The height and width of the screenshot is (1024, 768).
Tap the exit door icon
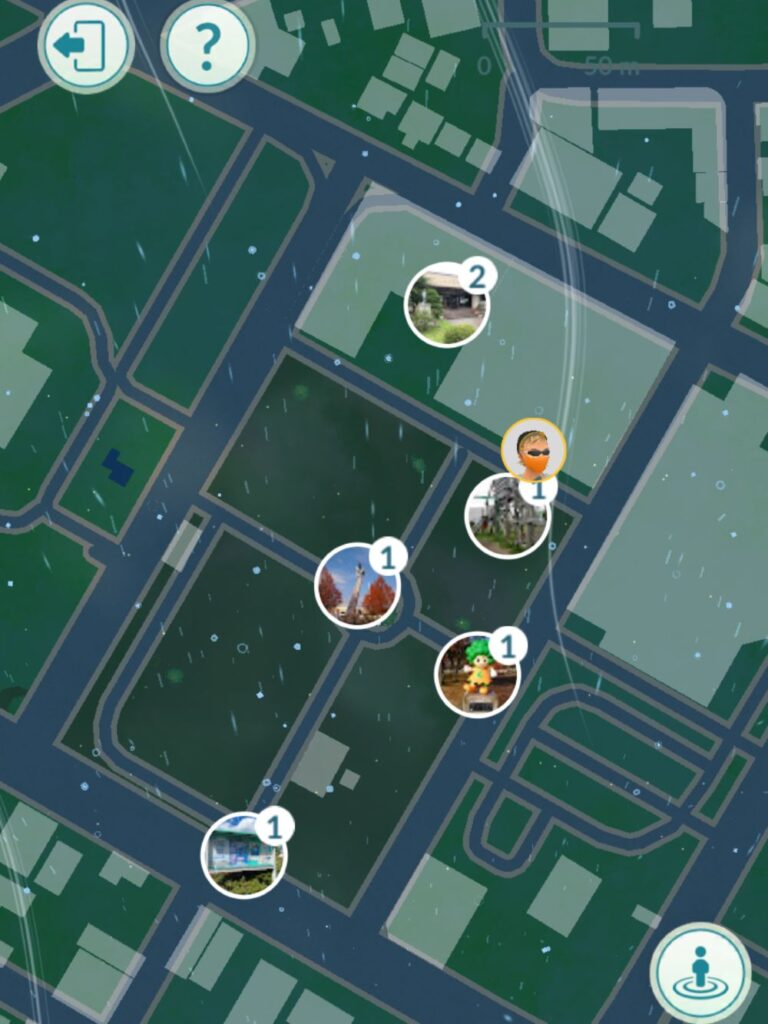click(85, 46)
